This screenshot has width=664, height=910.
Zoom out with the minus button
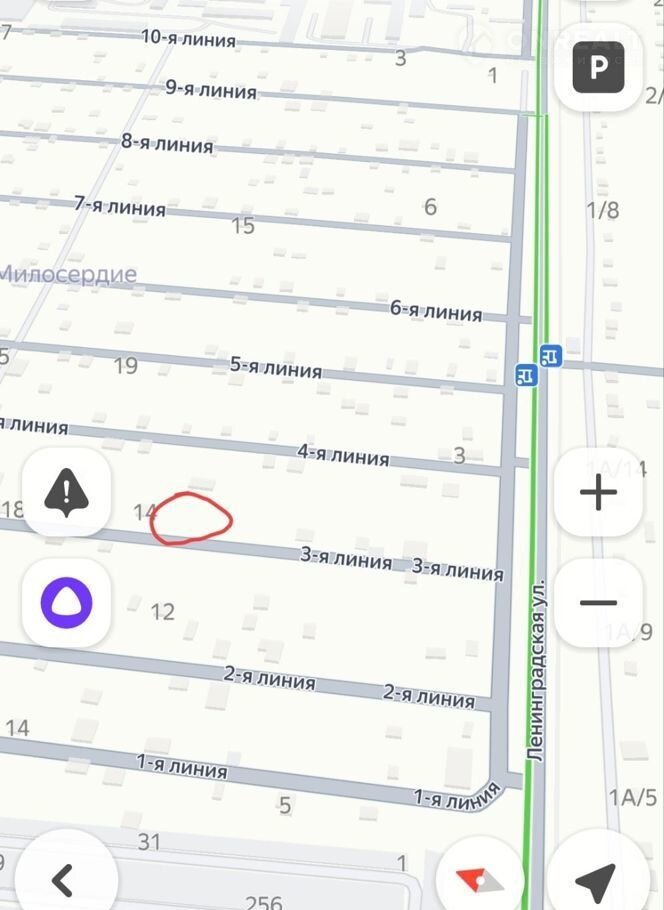coord(598,602)
